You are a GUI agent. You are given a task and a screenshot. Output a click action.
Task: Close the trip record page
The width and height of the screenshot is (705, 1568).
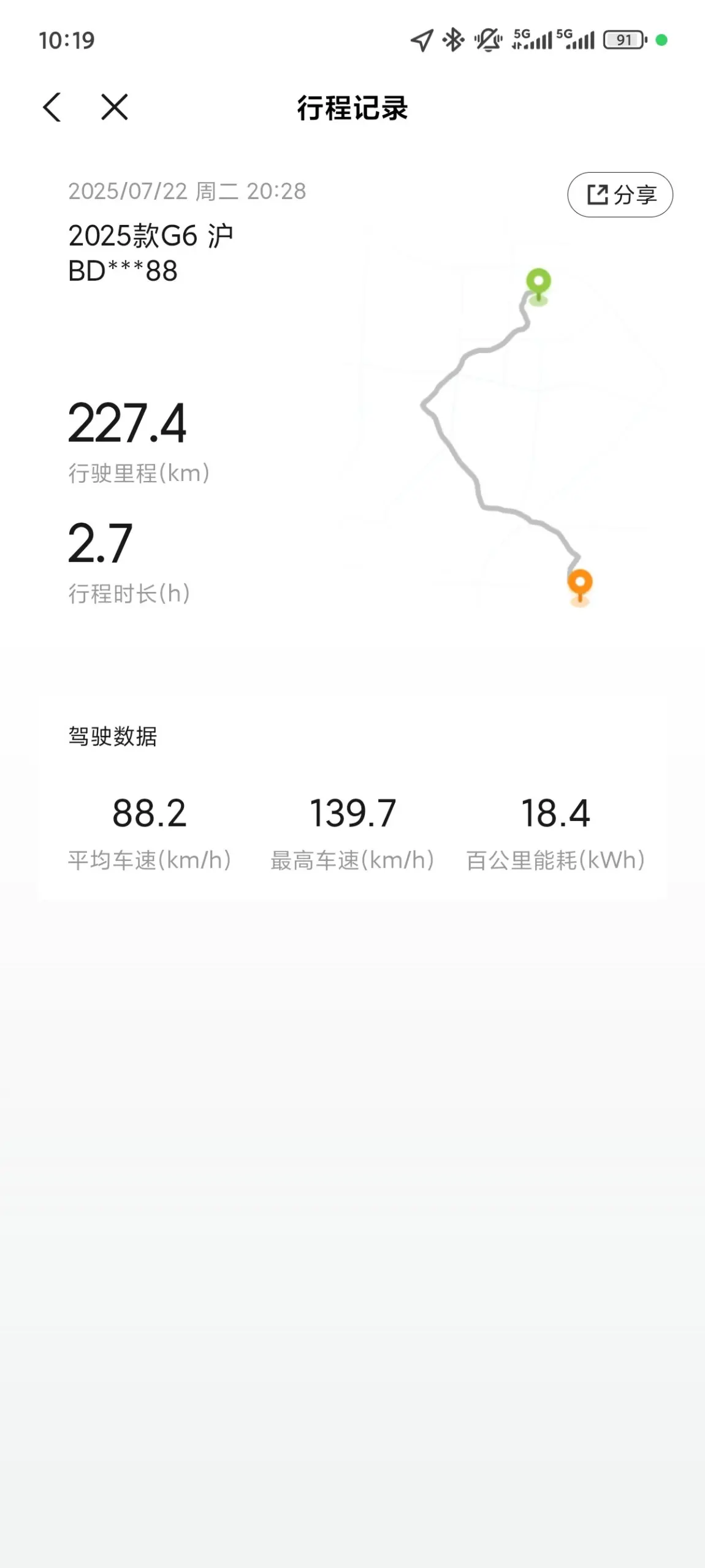click(115, 108)
